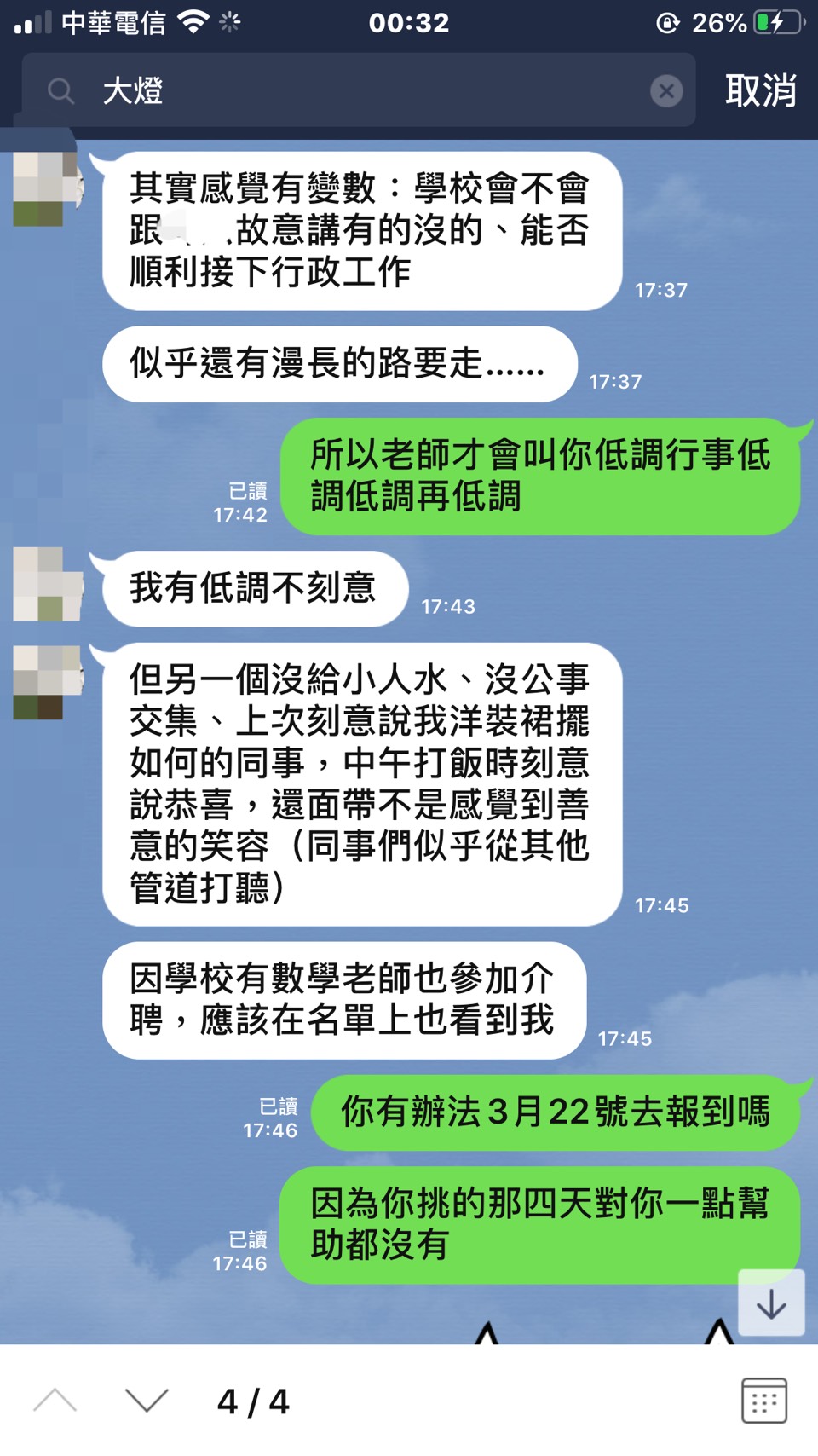Clear the search text with the X icon
This screenshot has width=818, height=1456.
[666, 90]
